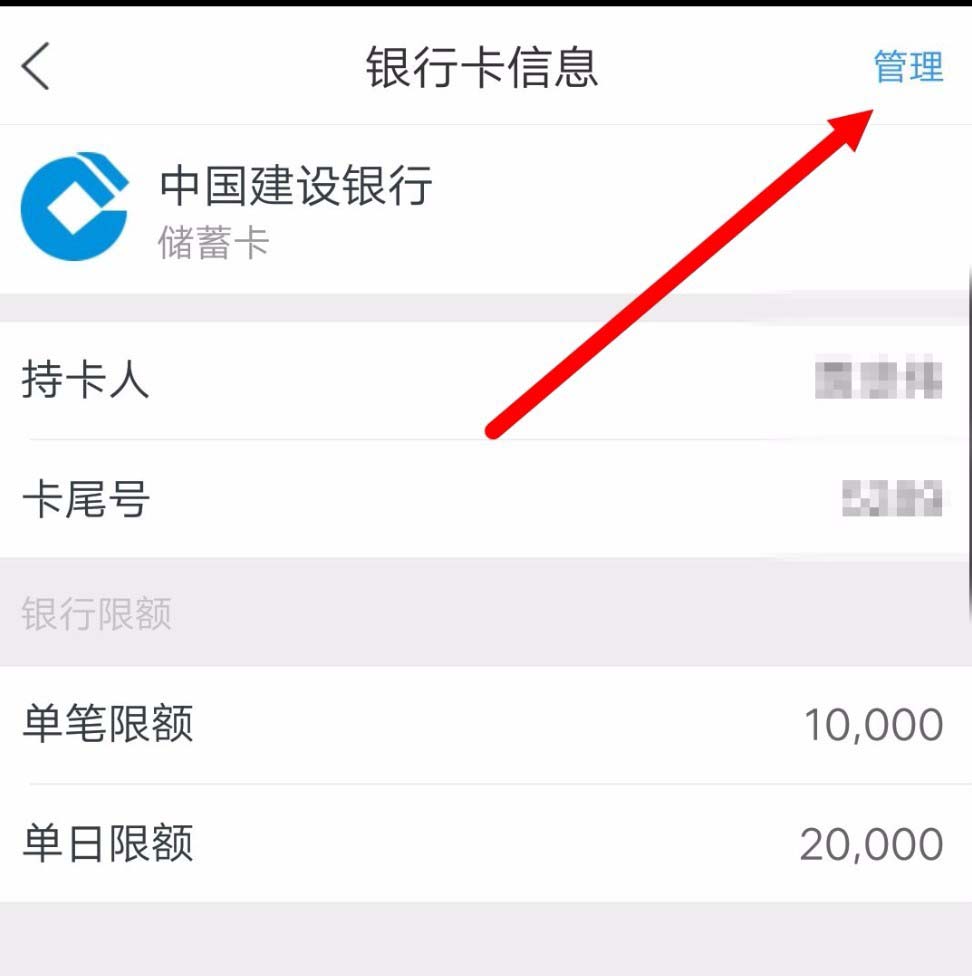
Task: Open 管理 to manage this card
Action: pos(908,67)
